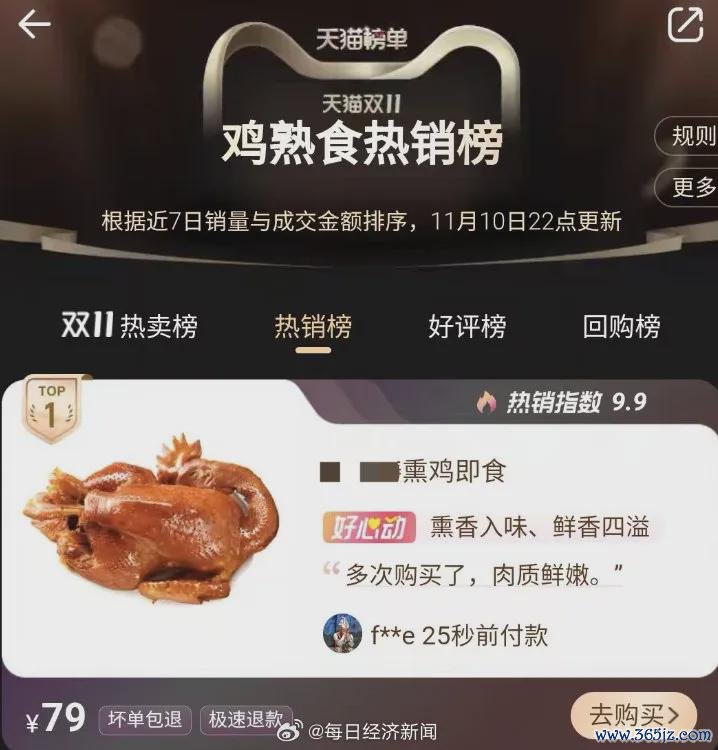The width and height of the screenshot is (718, 750).
Task: Open the 规则 button
Action: click(x=690, y=136)
